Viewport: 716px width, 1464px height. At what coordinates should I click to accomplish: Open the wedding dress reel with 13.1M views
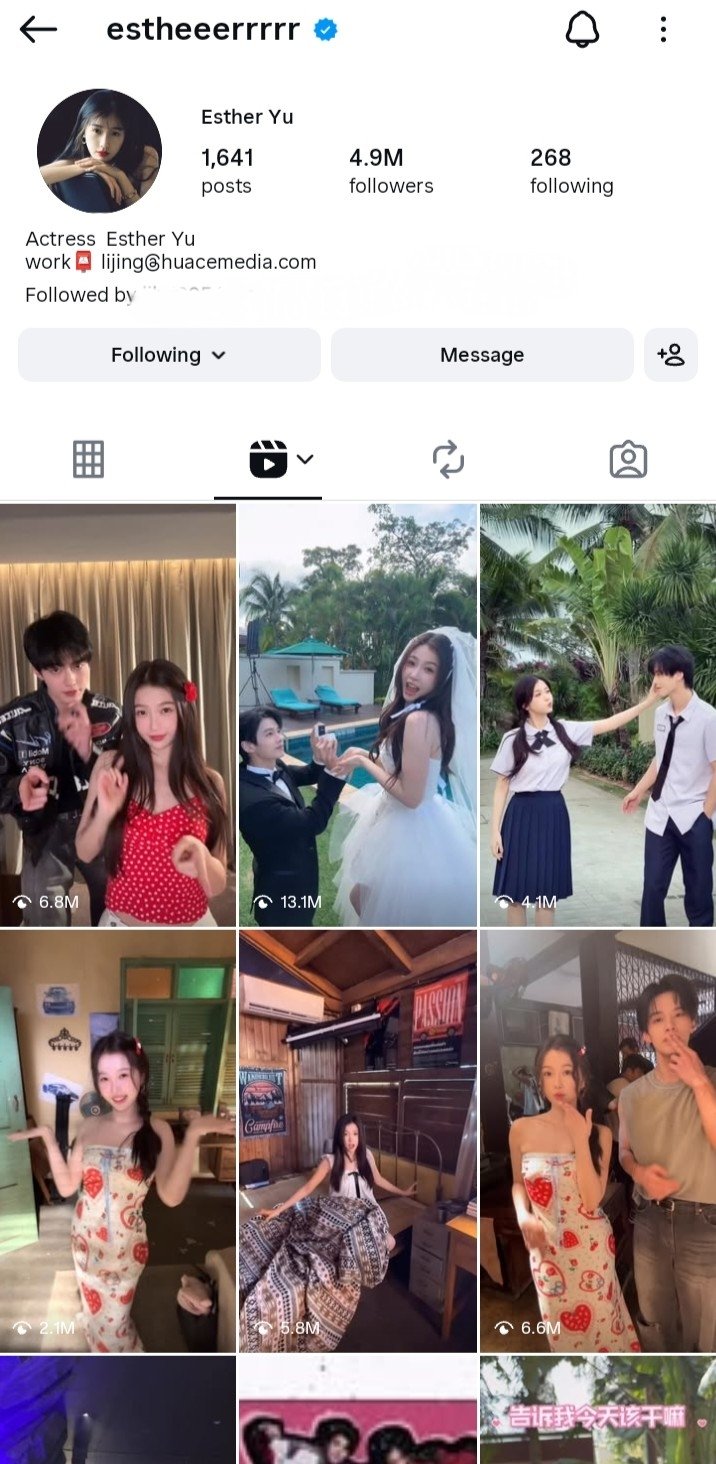pyautogui.click(x=357, y=715)
